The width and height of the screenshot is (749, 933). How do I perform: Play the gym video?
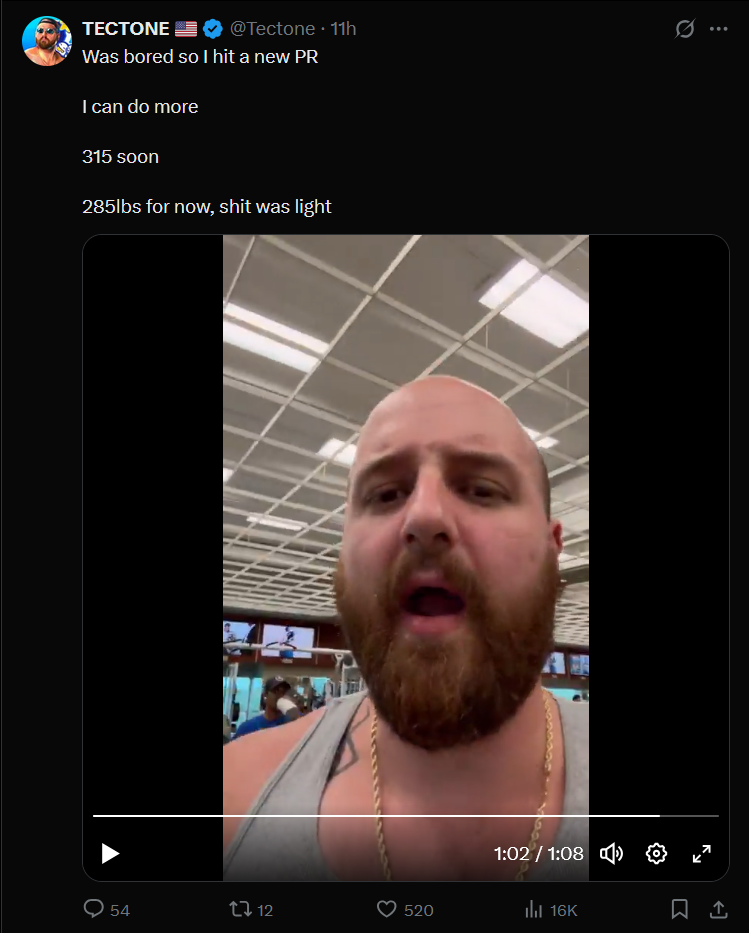pos(111,853)
